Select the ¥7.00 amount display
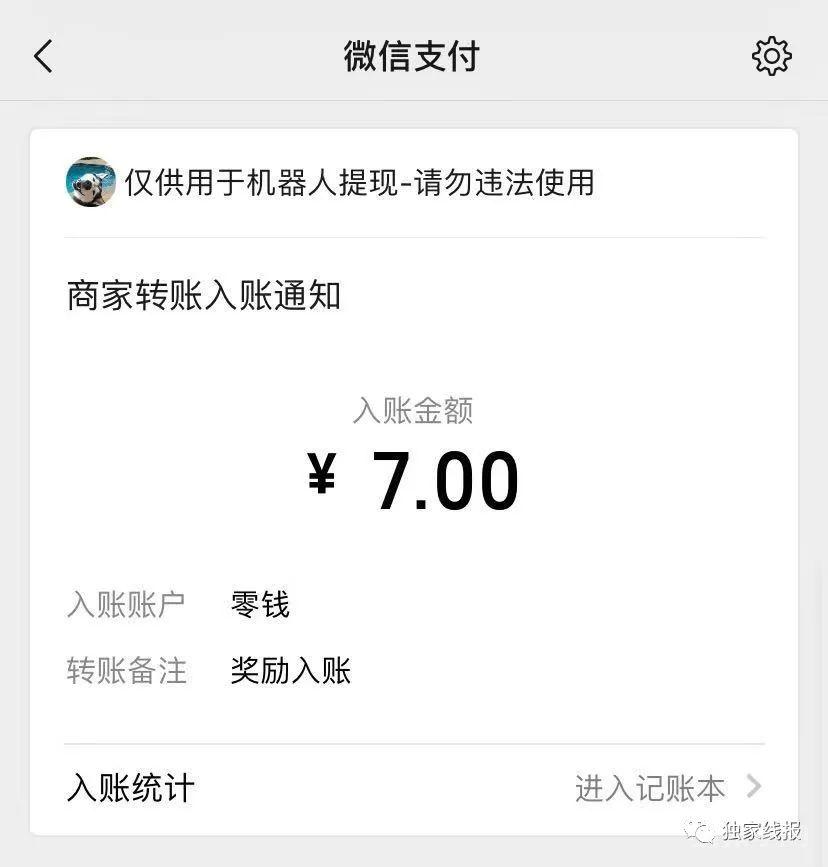828x867 pixels. pyautogui.click(x=414, y=478)
